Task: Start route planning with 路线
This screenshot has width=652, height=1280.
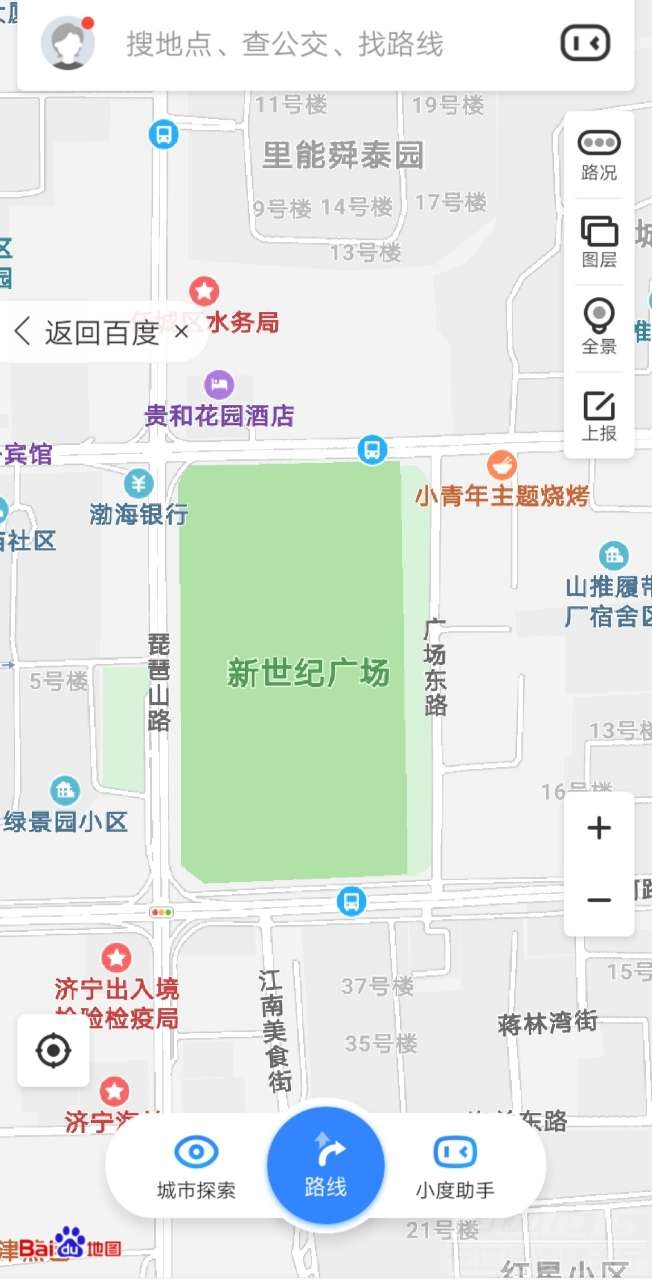Action: (x=326, y=1166)
